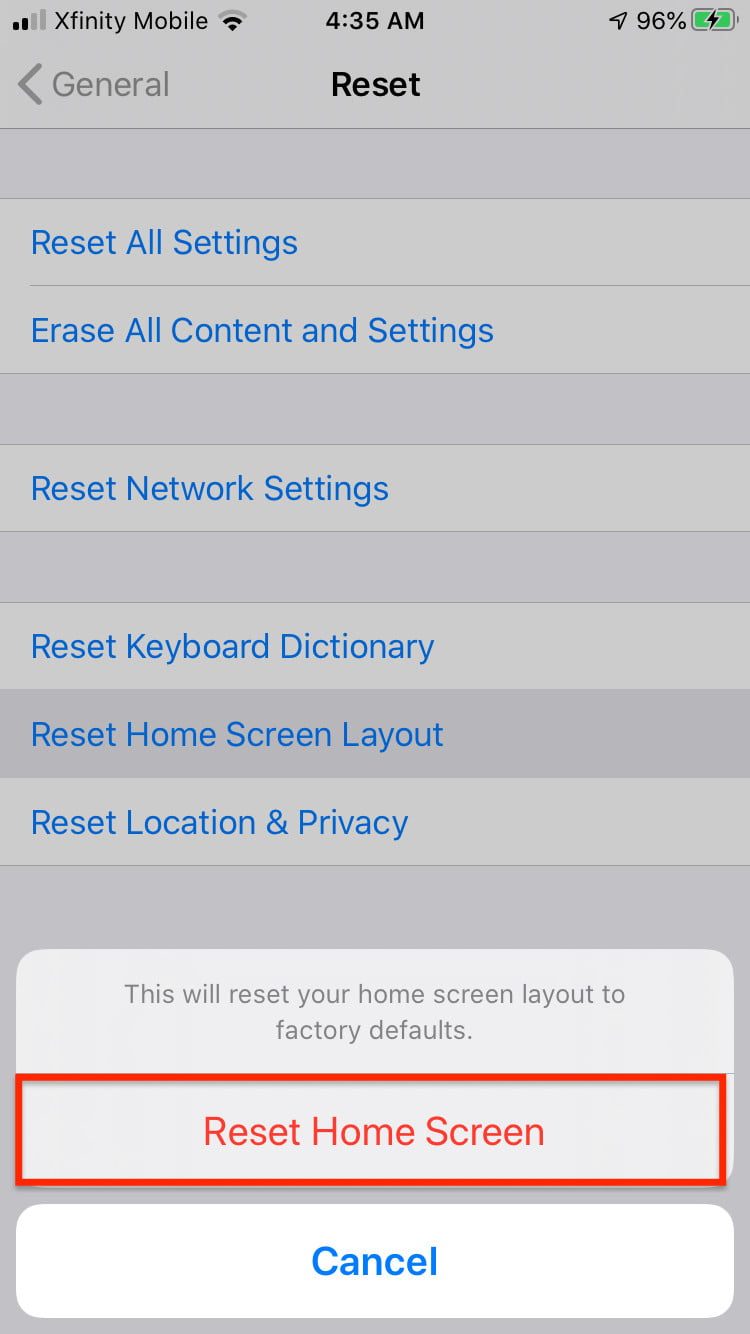Tap Reset Keyboard Dictionary
Screen dimensions: 750x1334
pos(232,646)
